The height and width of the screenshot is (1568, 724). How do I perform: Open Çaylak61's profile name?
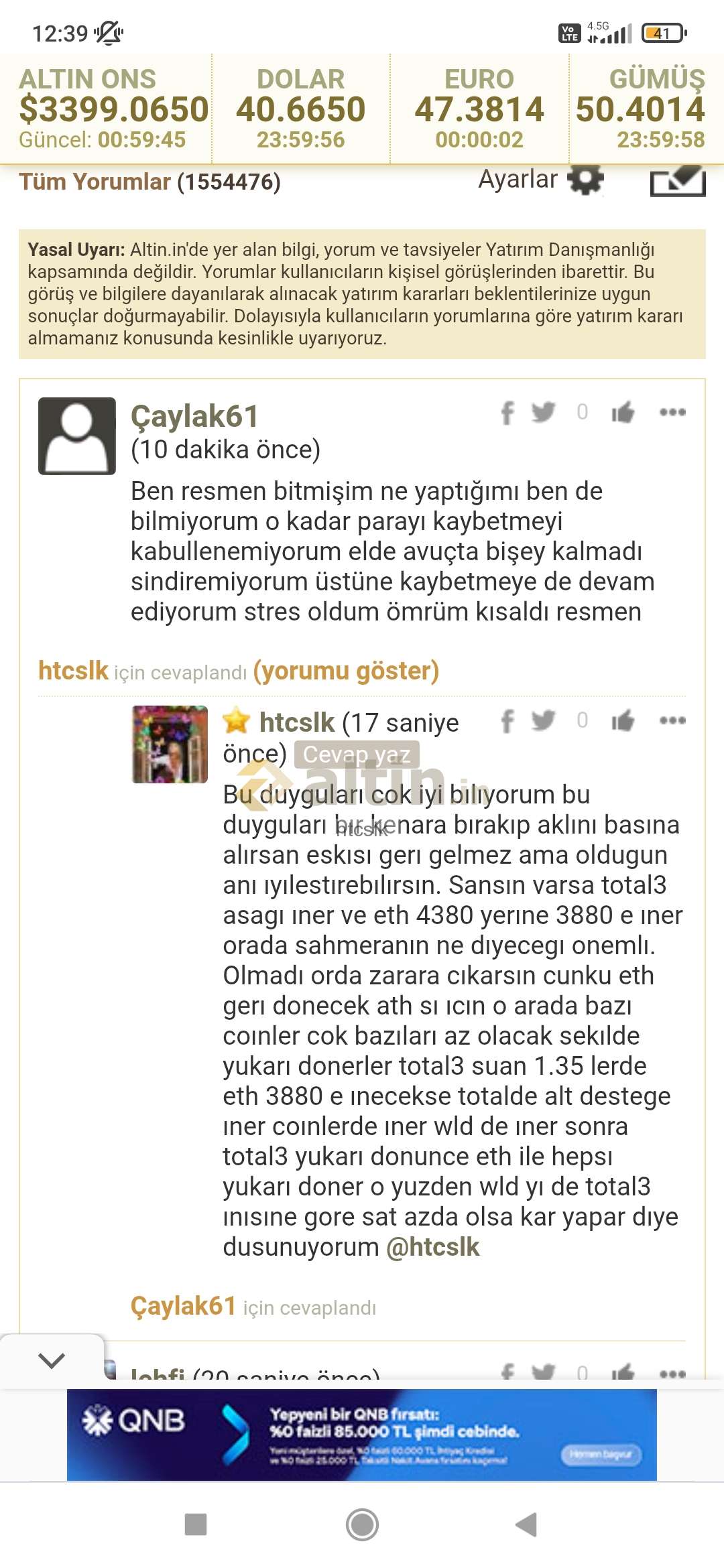click(x=194, y=416)
